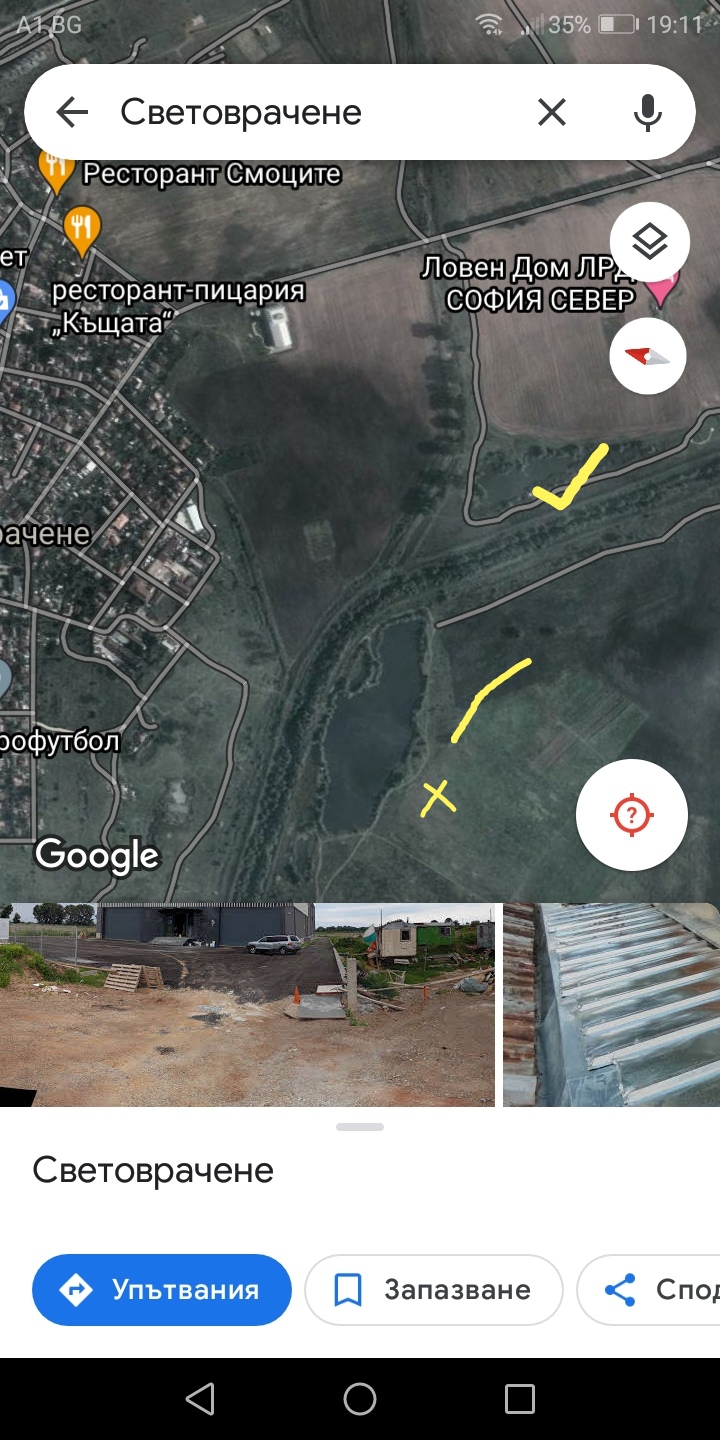Open the metal roof photo
Image resolution: width=720 pixels, height=1440 pixels.
611,1004
